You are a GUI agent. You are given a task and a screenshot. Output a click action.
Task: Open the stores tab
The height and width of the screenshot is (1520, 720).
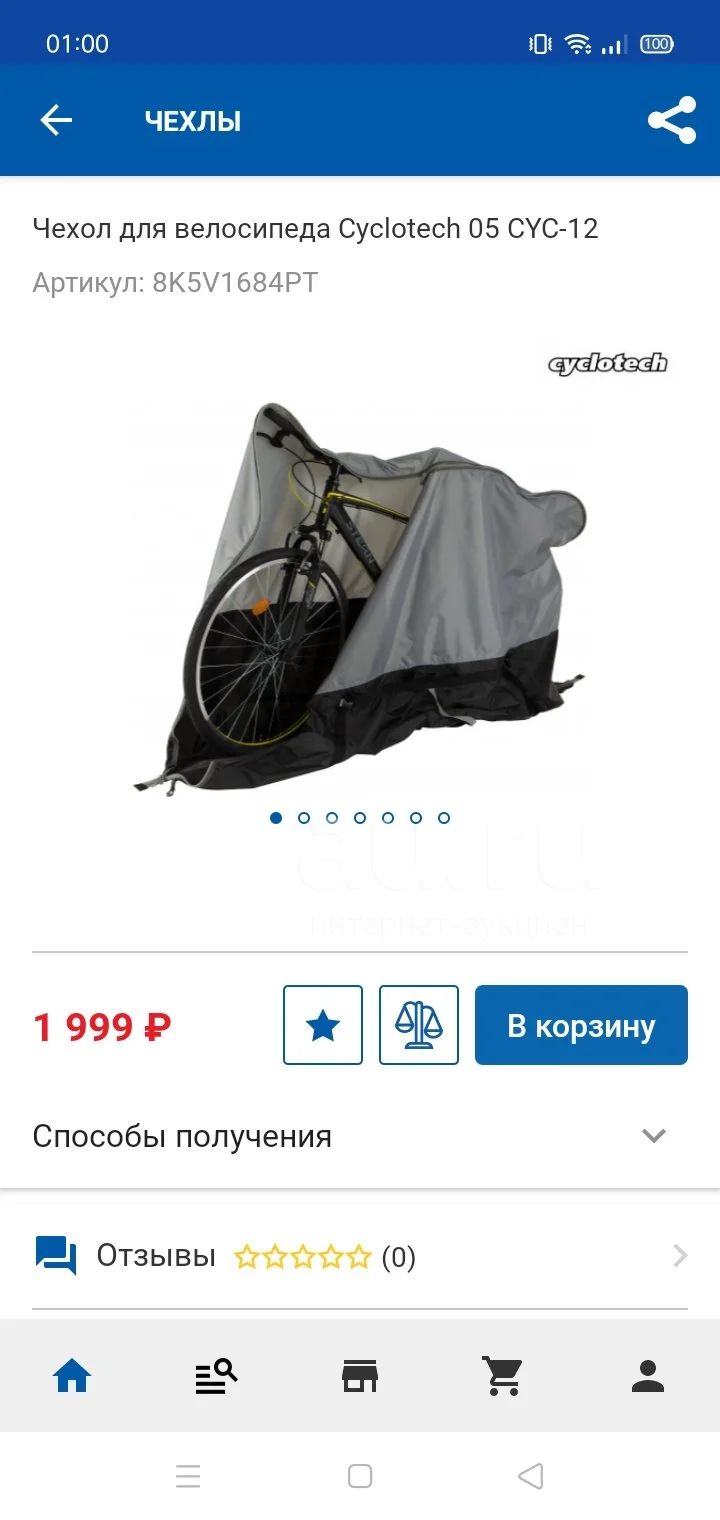coord(360,1377)
